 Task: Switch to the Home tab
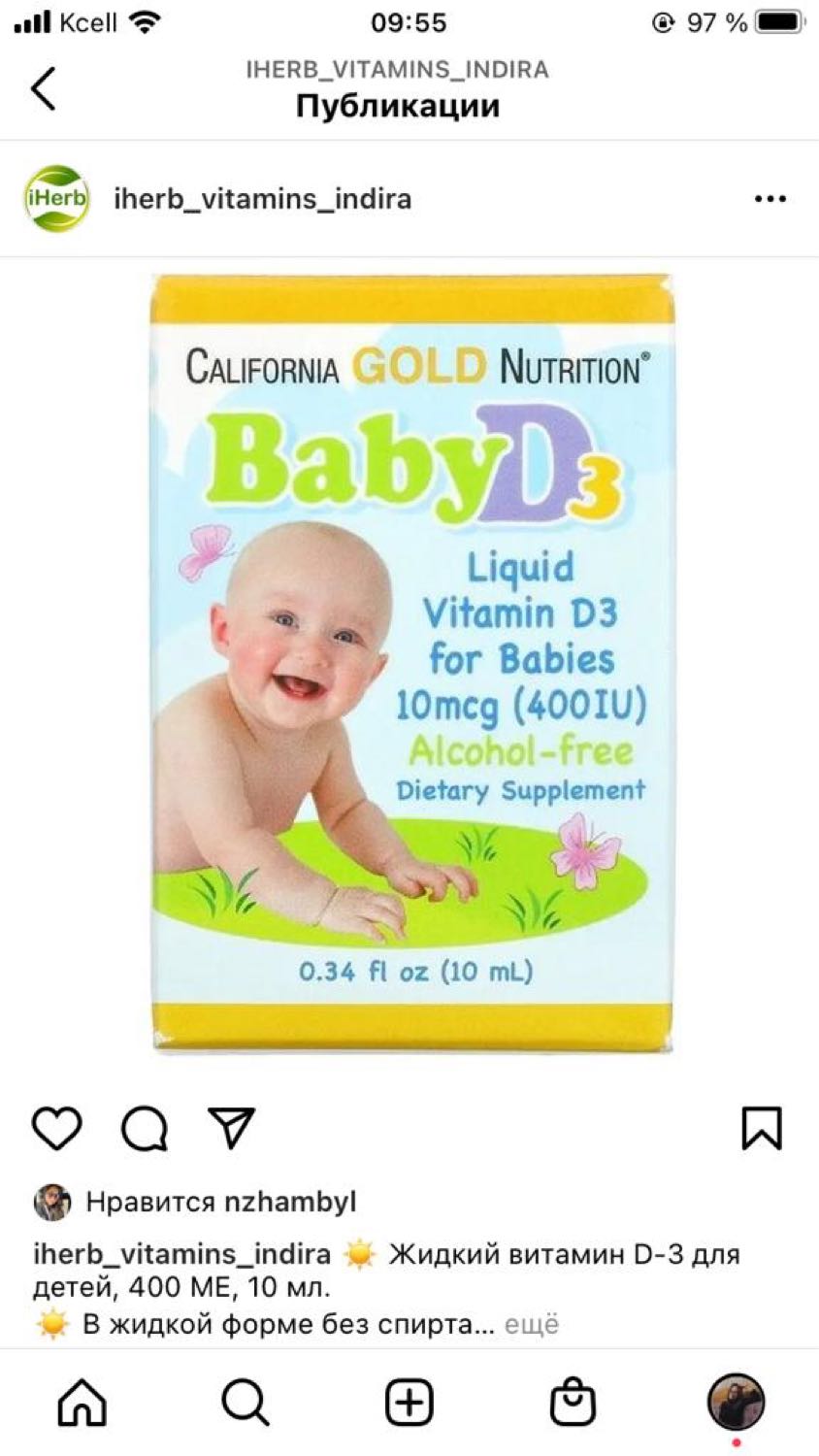click(x=82, y=1403)
